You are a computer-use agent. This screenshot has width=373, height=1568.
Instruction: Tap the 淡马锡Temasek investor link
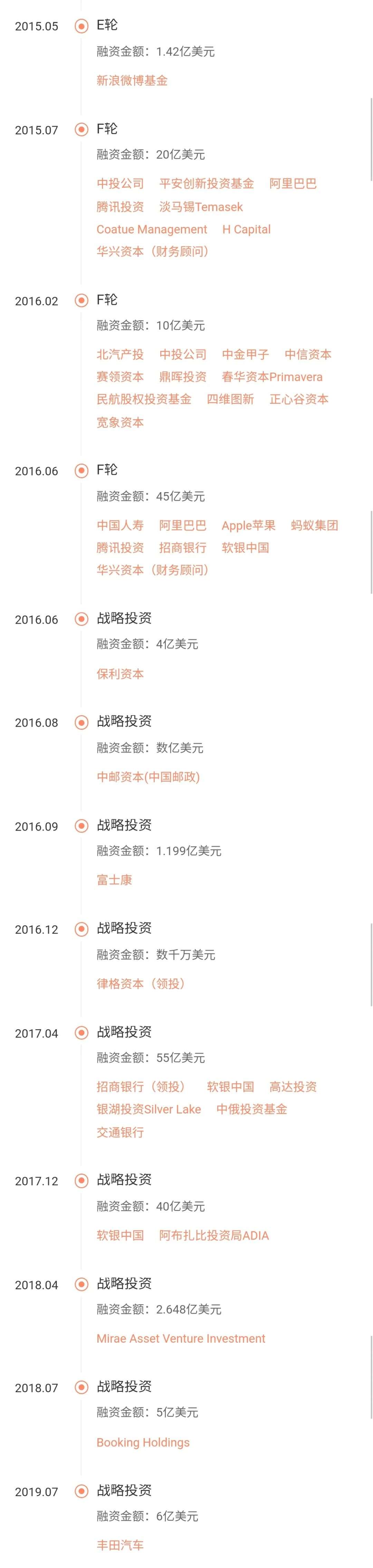[201, 207]
